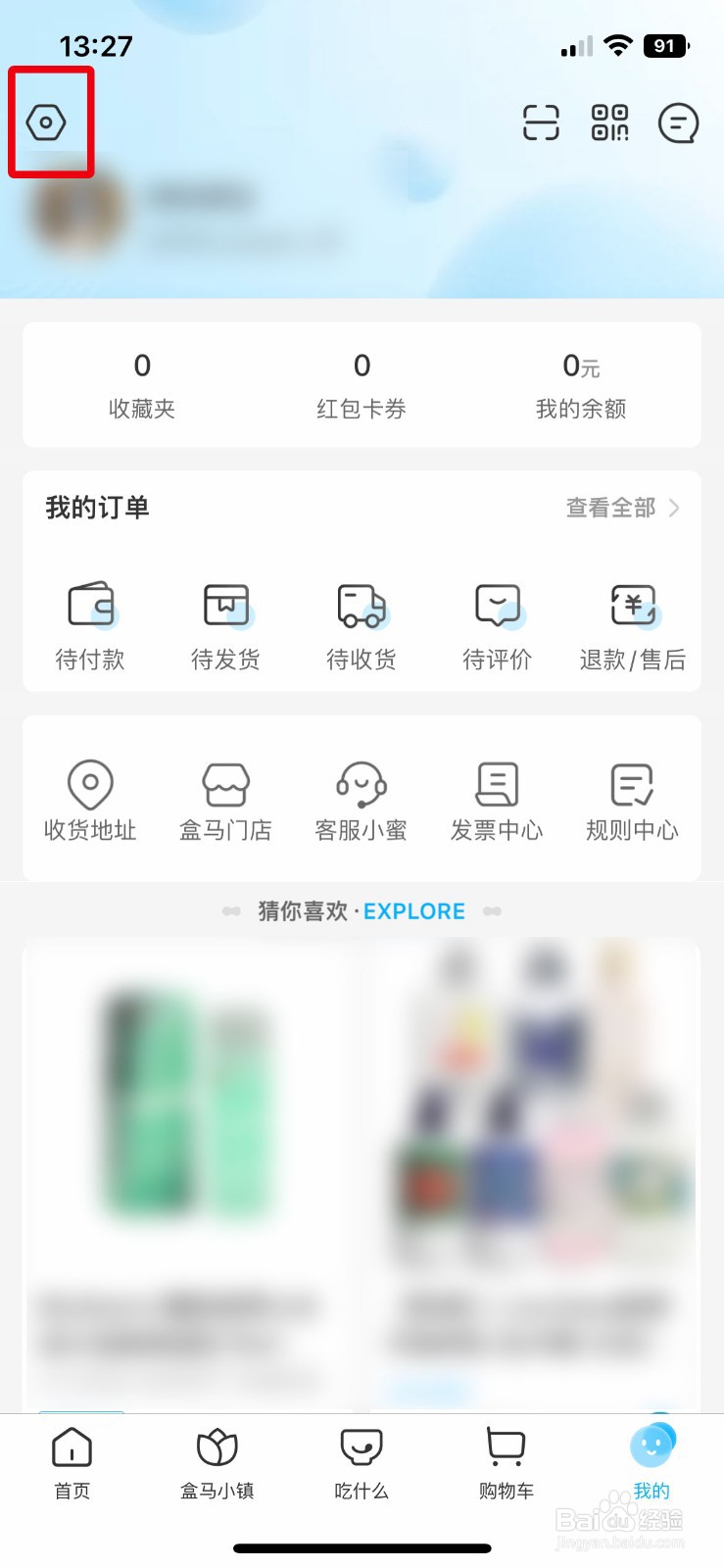724x1568 pixels.
Task: Open 发票中心 invoice center
Action: coord(496,800)
